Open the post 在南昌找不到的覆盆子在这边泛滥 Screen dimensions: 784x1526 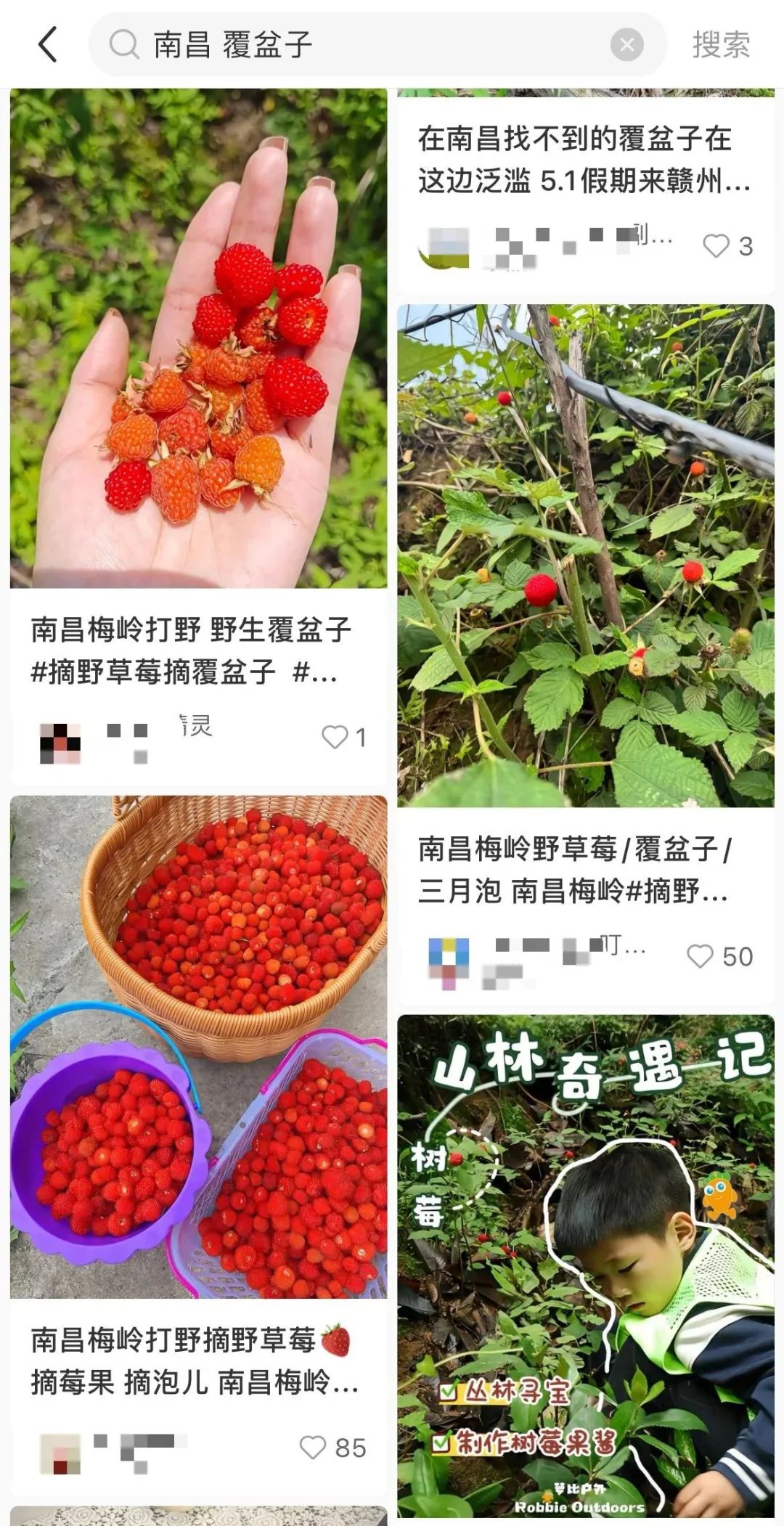tap(584, 160)
